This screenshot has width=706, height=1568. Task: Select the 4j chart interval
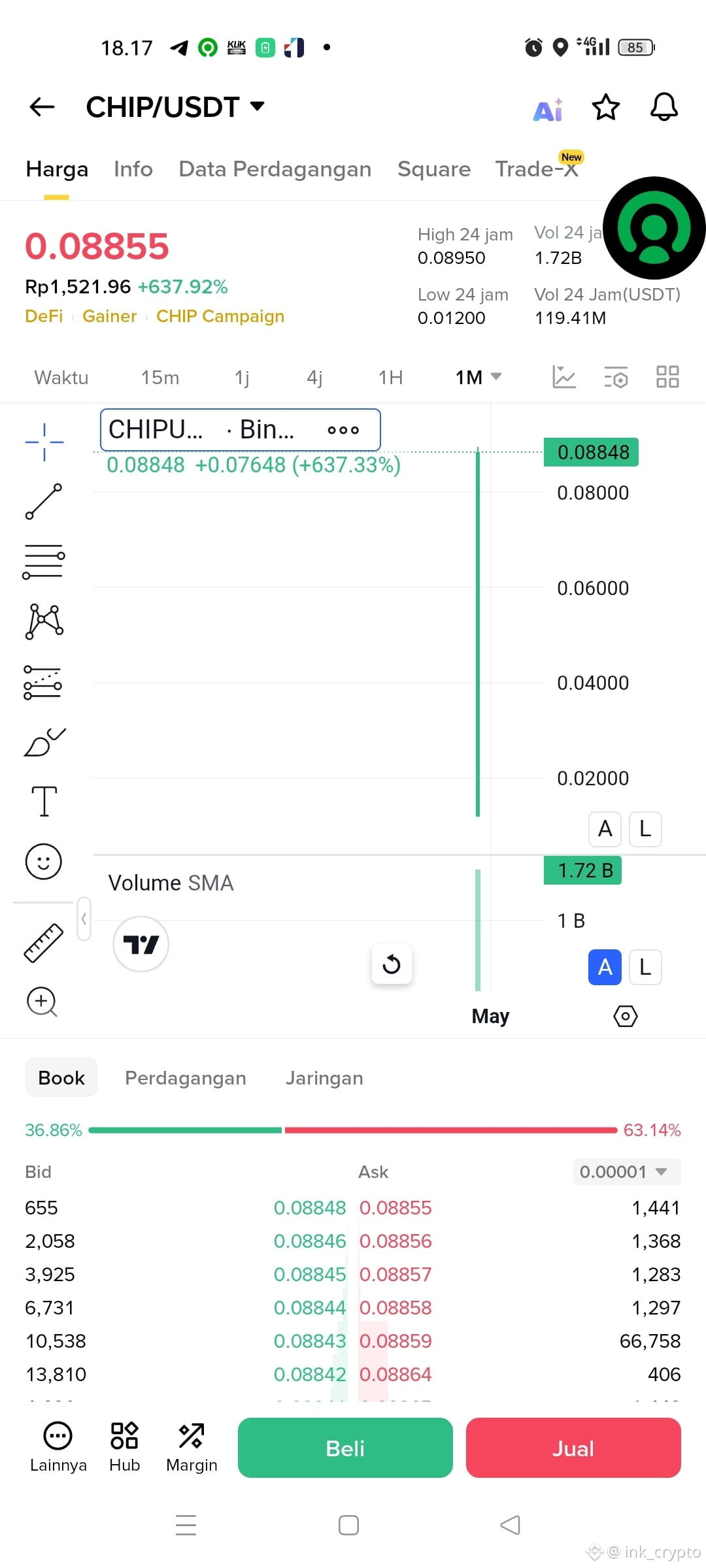[x=314, y=378]
